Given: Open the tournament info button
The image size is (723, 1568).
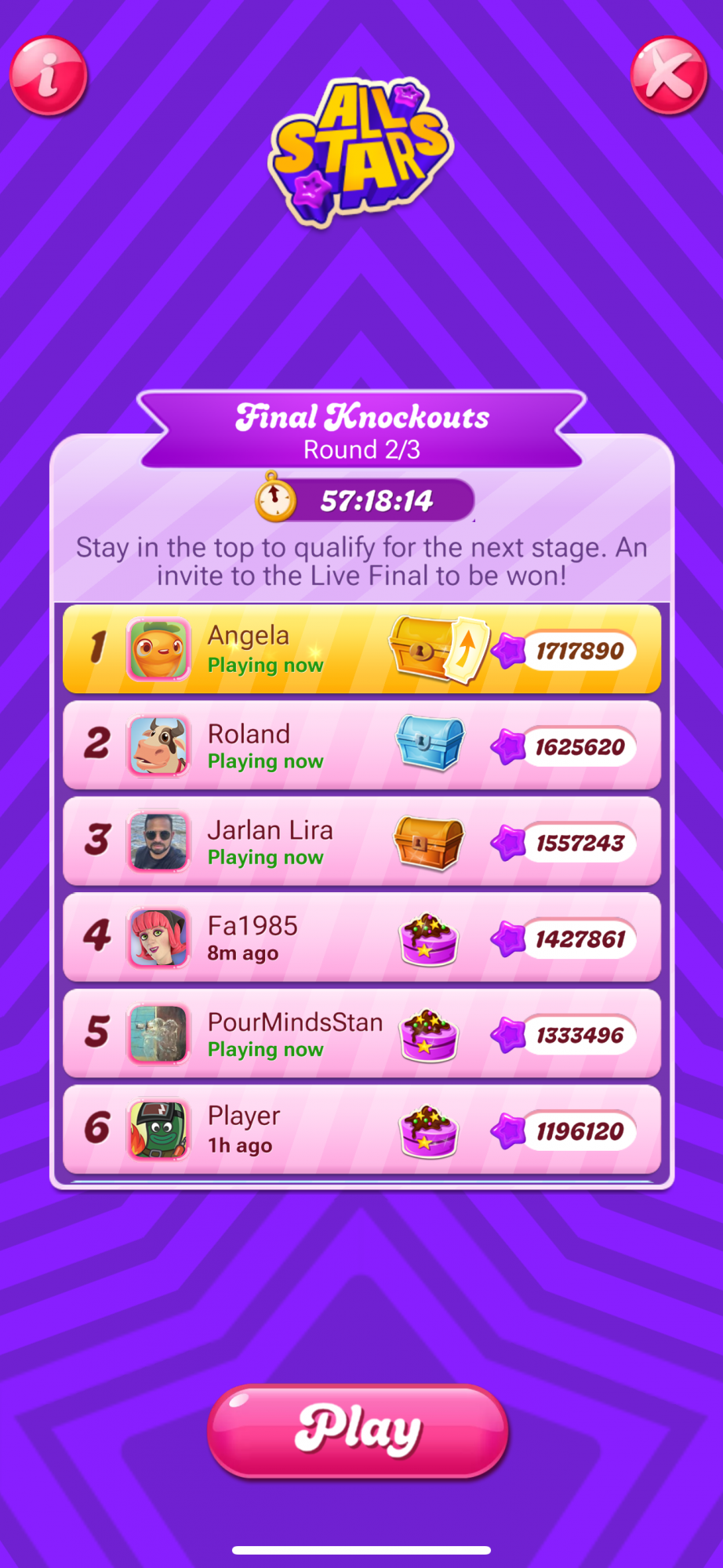Looking at the screenshot, I should point(49,76).
